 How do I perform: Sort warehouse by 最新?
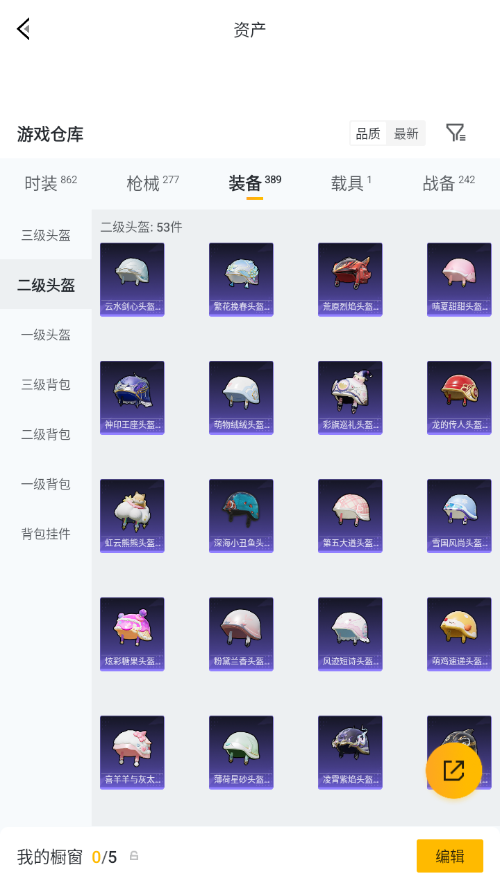click(x=406, y=134)
